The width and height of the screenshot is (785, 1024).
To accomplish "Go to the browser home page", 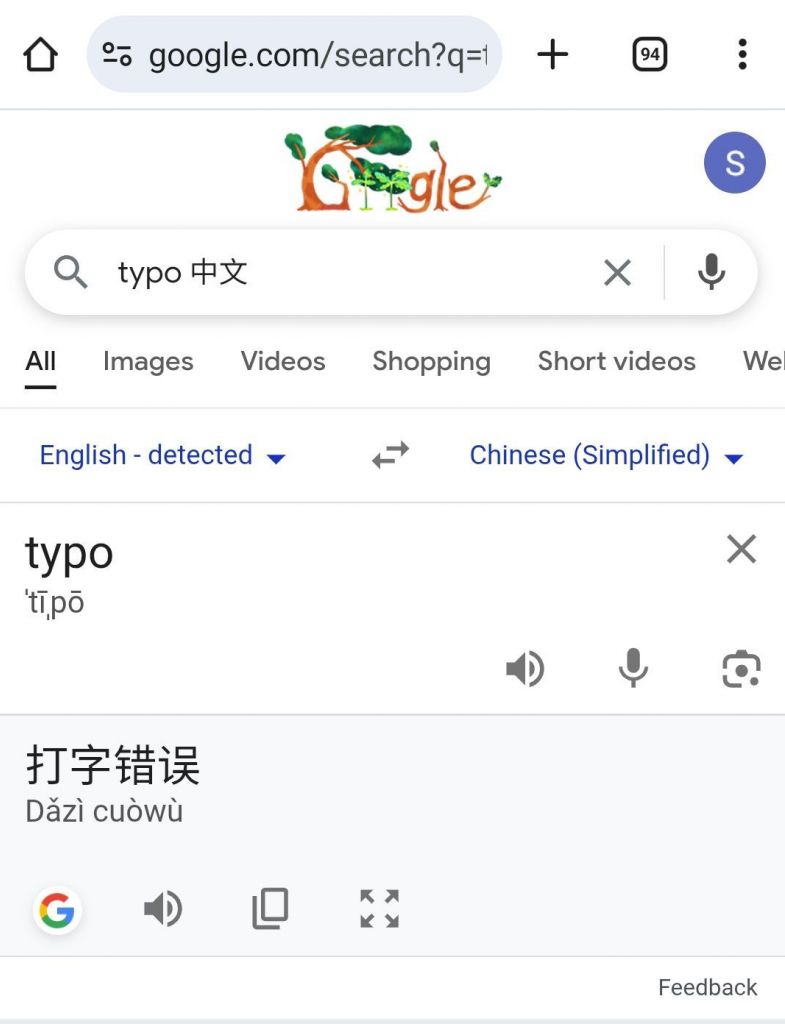I will pos(40,54).
